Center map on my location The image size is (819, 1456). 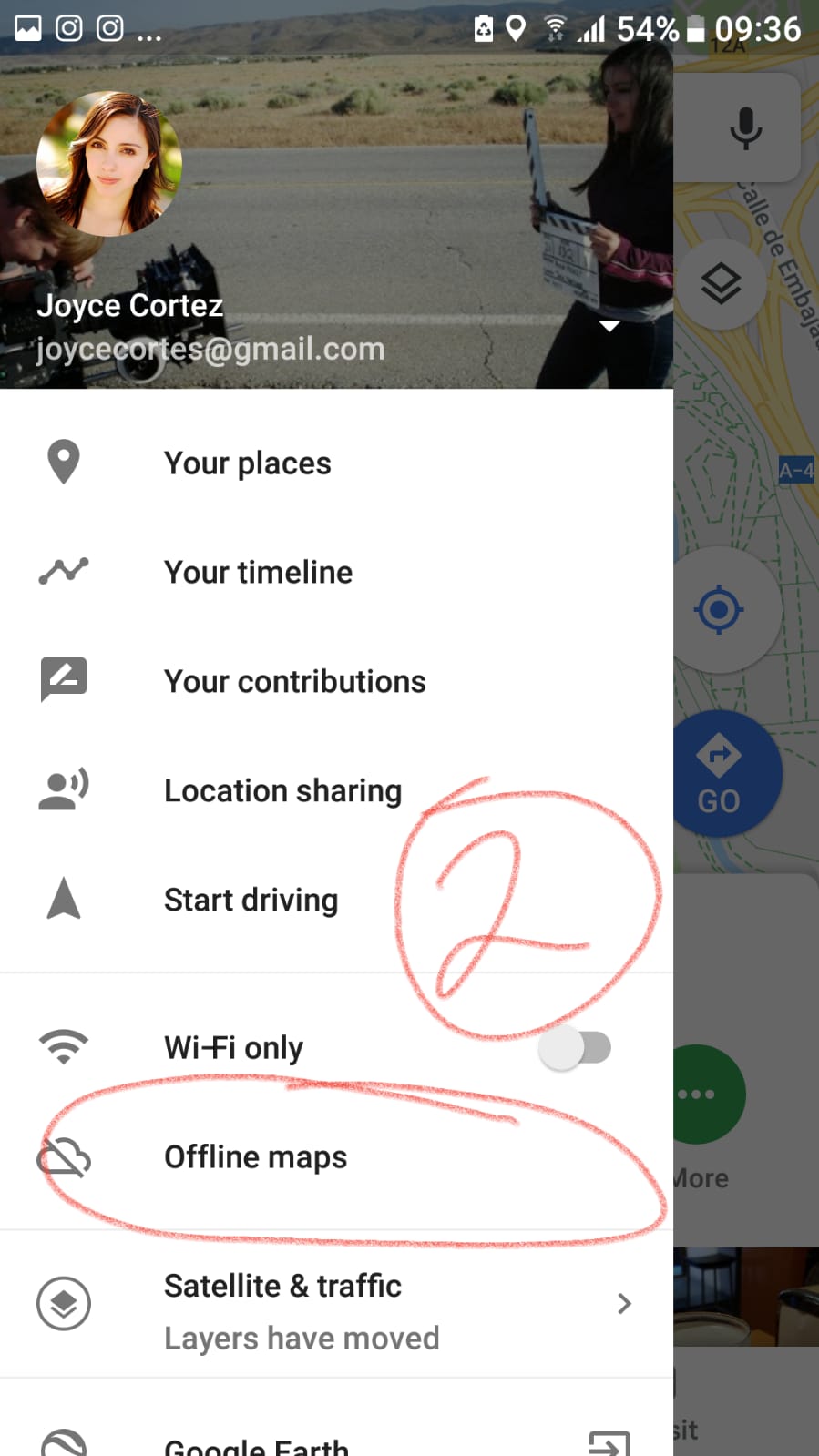click(x=719, y=609)
